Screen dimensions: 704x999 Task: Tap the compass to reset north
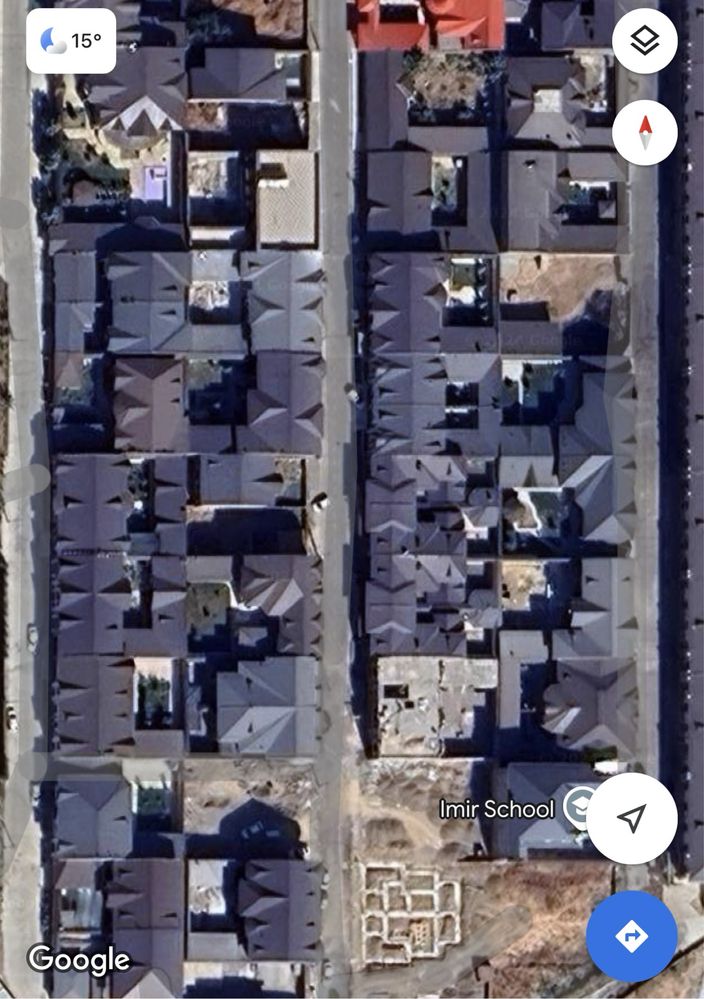(645, 132)
